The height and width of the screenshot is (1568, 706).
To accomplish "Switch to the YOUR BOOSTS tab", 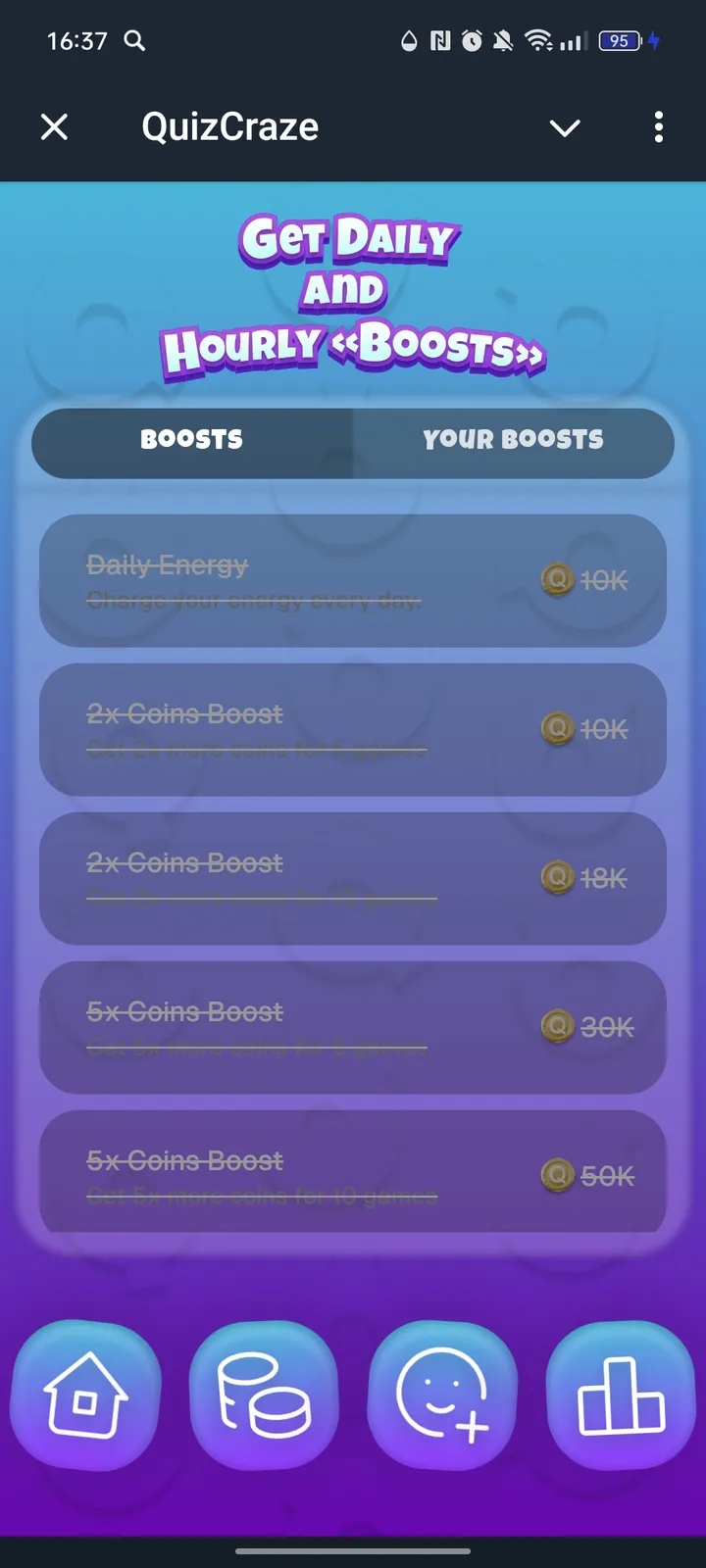I will pyautogui.click(x=513, y=441).
